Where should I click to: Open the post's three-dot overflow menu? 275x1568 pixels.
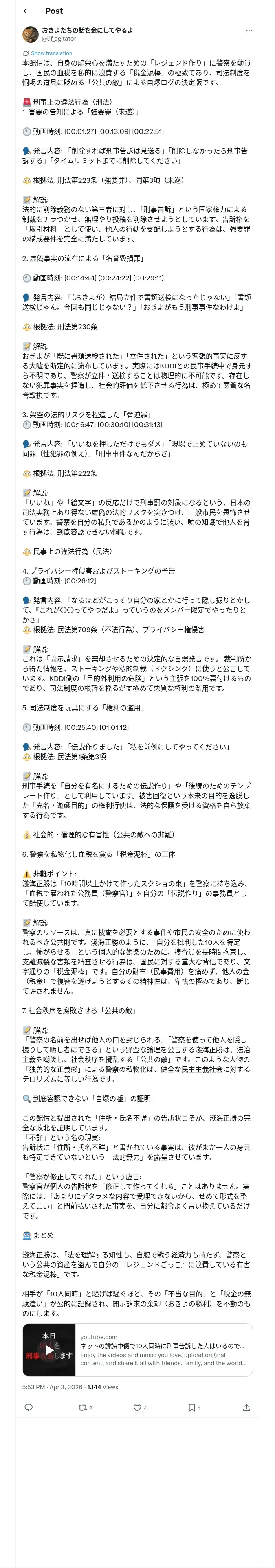click(x=249, y=31)
